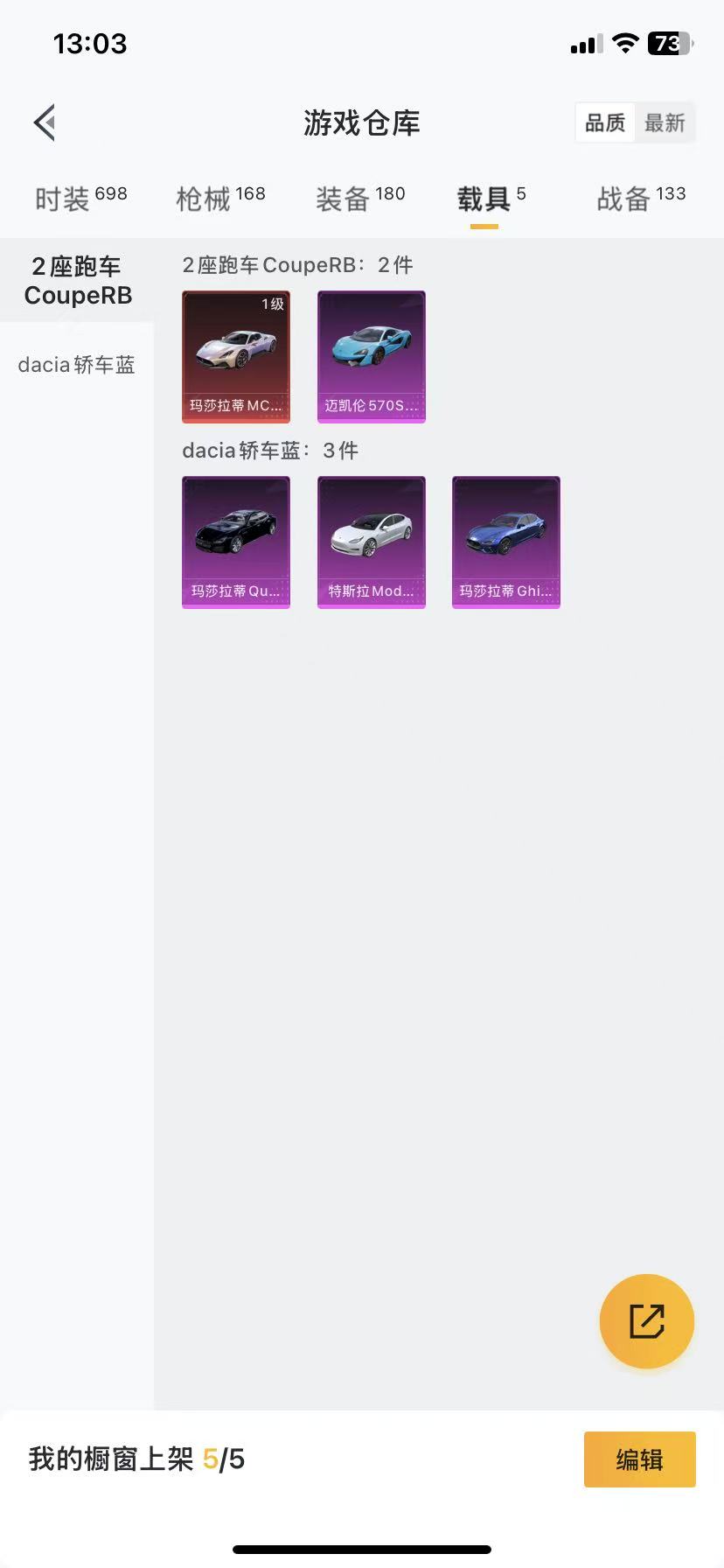Open the black 玛莎拉蒂 Qu sedan card
This screenshot has width=724, height=1568.
click(236, 542)
